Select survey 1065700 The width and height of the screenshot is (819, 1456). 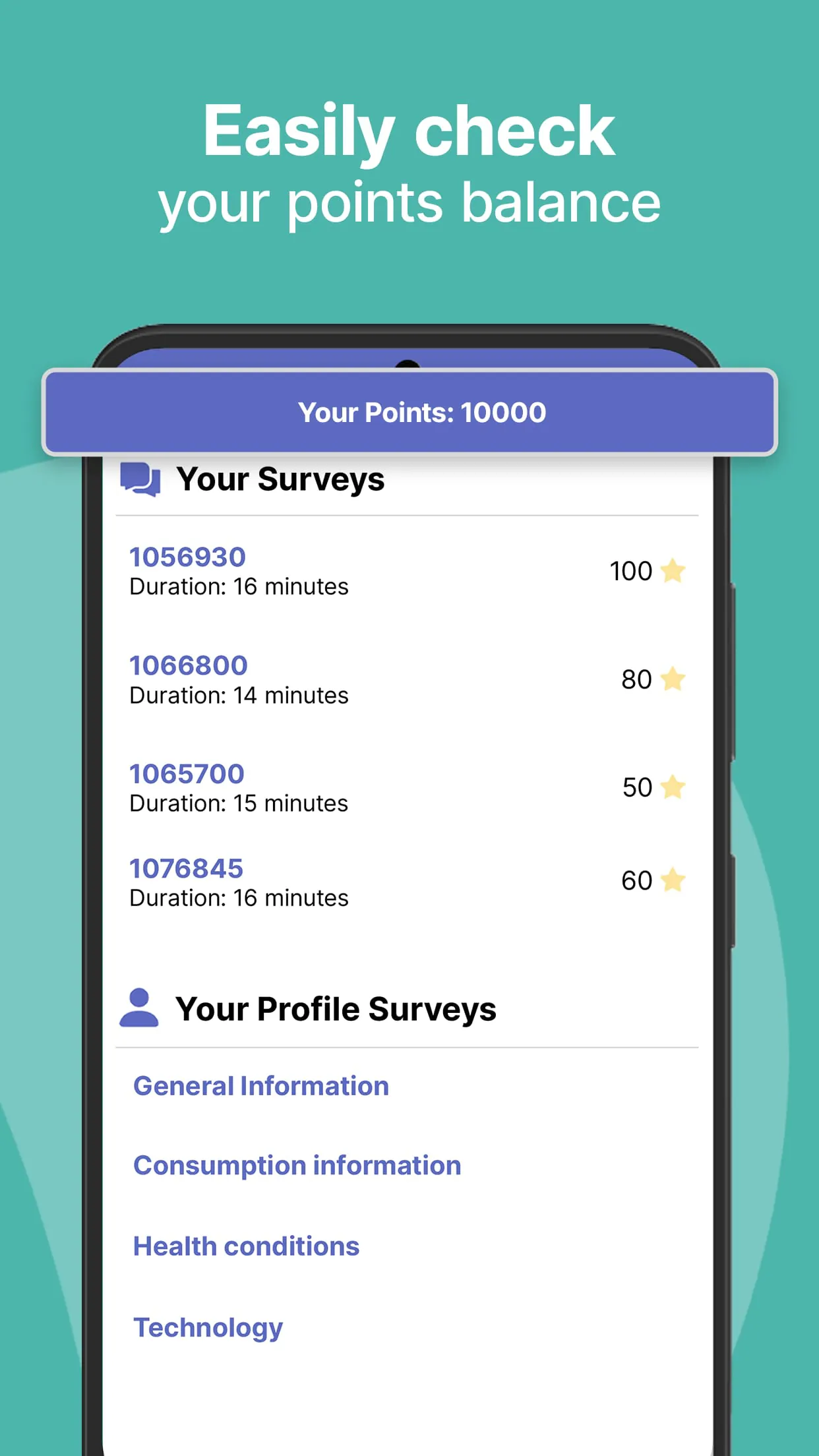(188, 773)
